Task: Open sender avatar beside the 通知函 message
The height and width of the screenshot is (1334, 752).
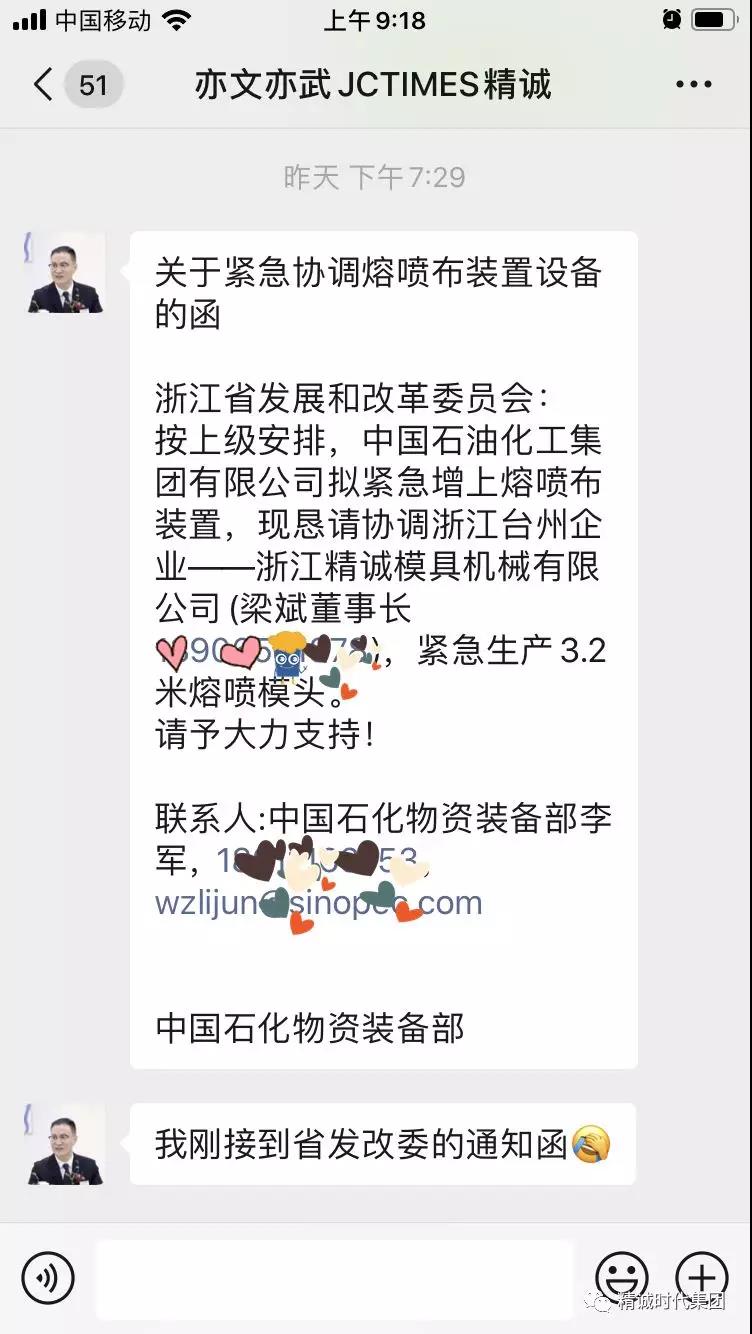Action: pos(66,1145)
